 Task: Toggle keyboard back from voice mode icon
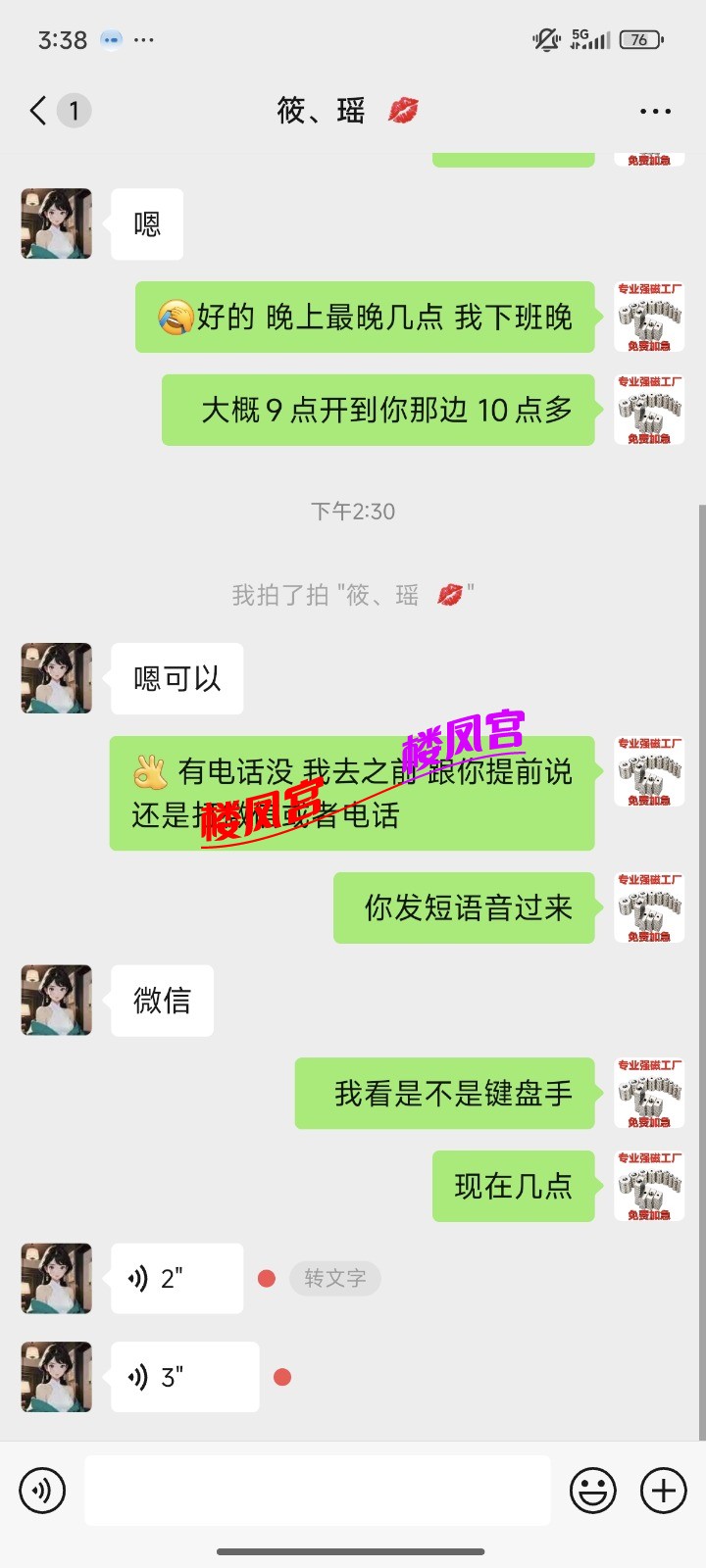(41, 1490)
